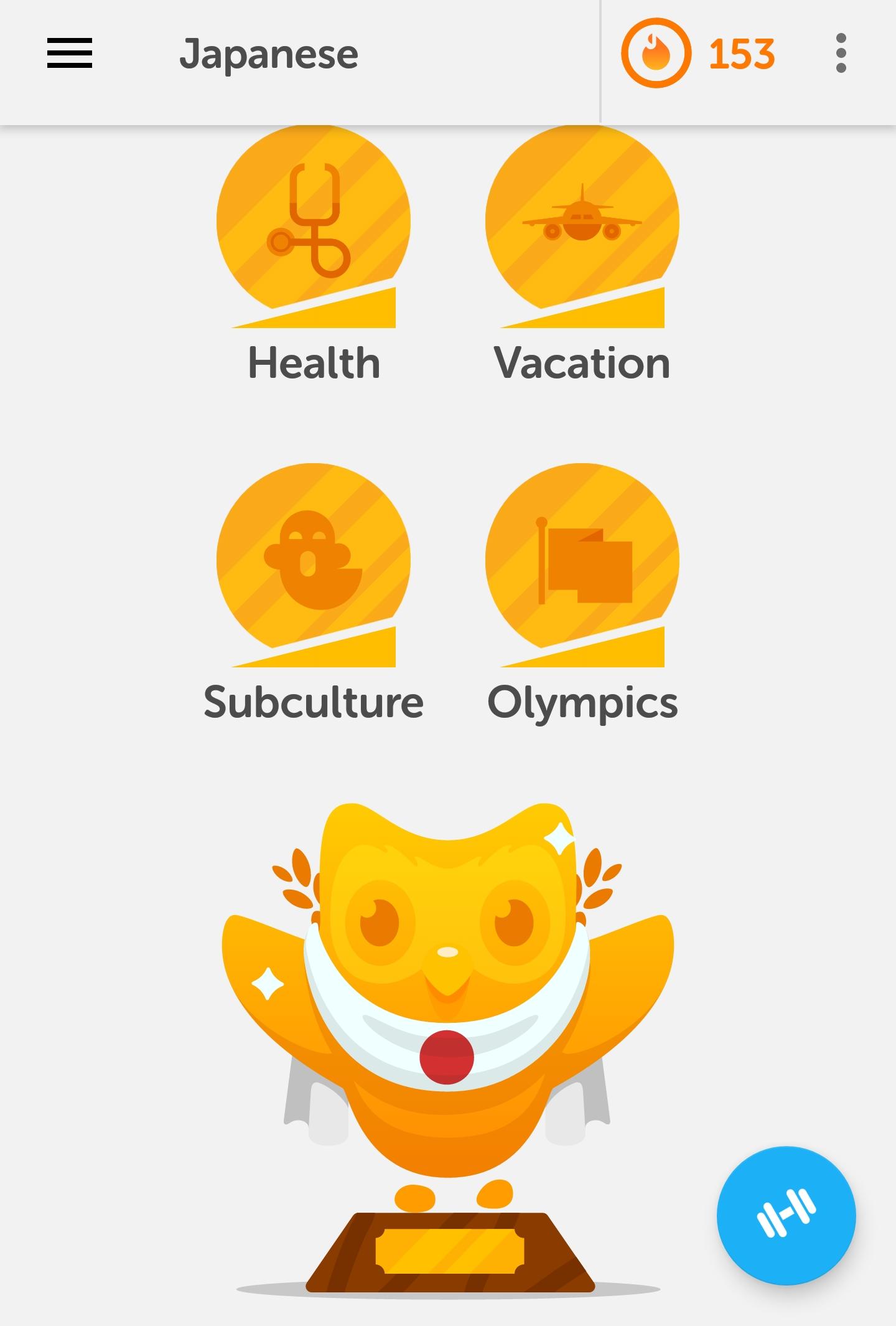The width and height of the screenshot is (896, 1326).
Task: Launch the Olympics skill
Action: (x=582, y=565)
